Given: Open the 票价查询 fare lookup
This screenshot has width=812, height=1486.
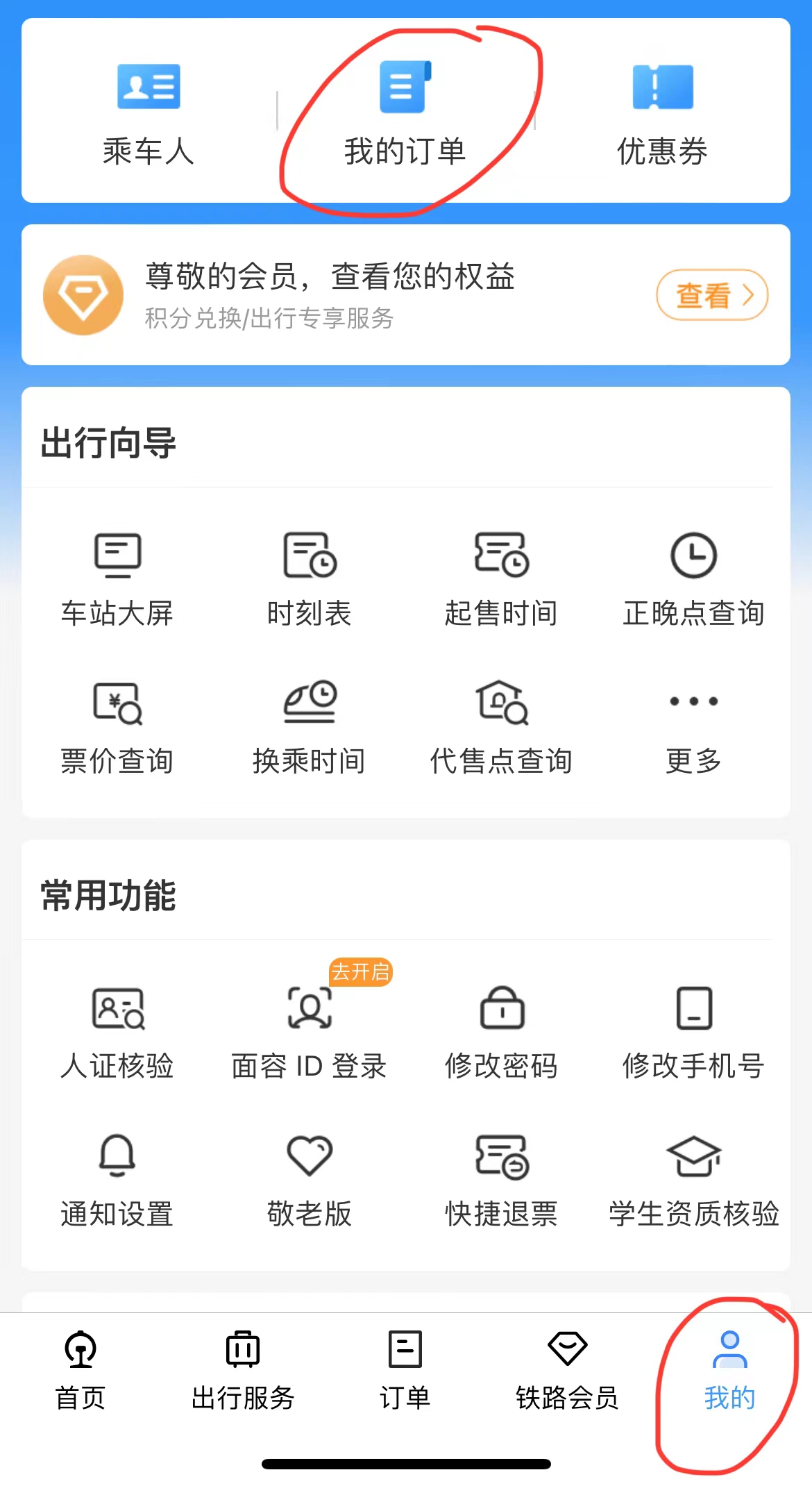Looking at the screenshot, I should point(117,726).
